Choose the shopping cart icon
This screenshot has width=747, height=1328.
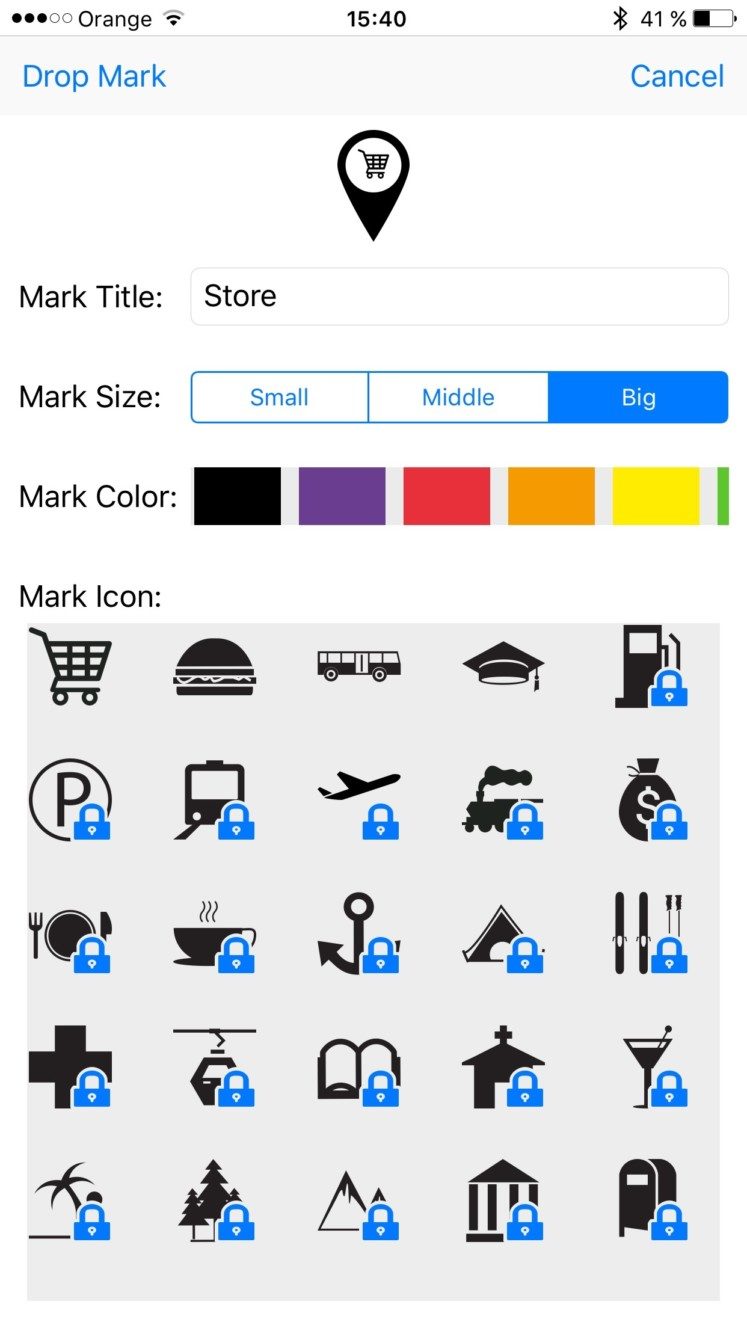pyautogui.click(x=70, y=666)
